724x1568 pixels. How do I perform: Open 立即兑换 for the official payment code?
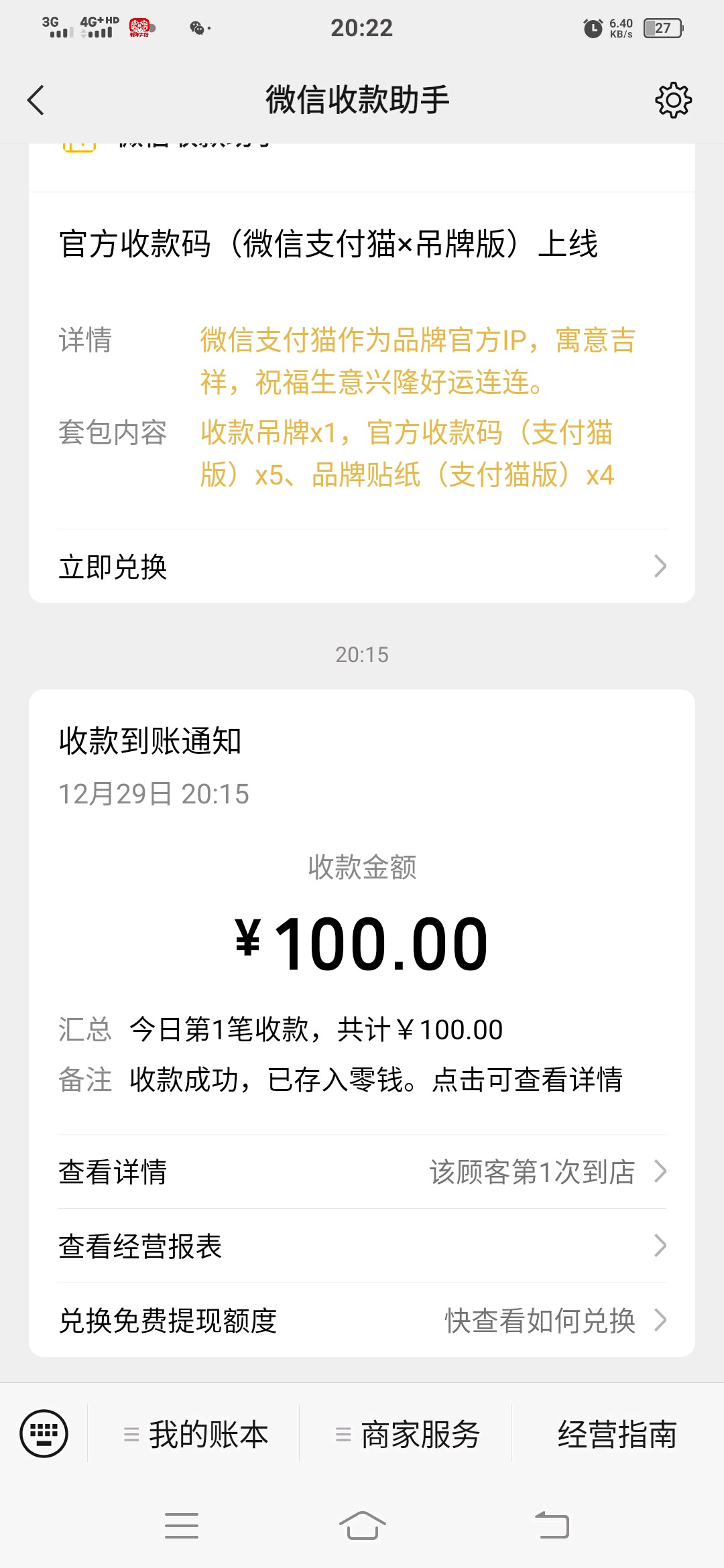(x=362, y=567)
